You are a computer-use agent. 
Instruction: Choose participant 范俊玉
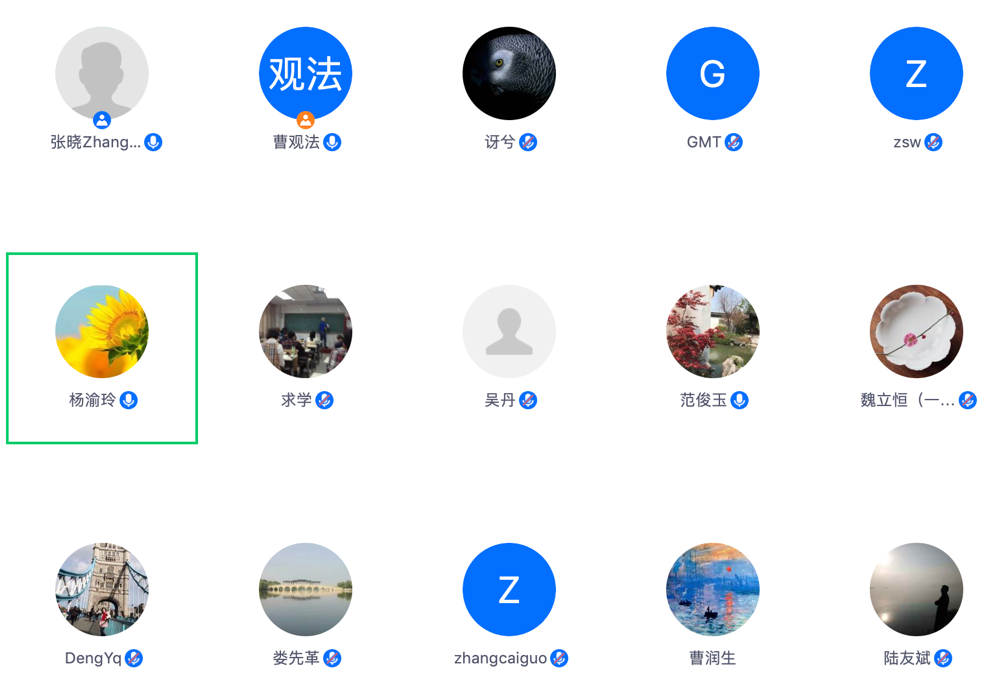point(712,332)
